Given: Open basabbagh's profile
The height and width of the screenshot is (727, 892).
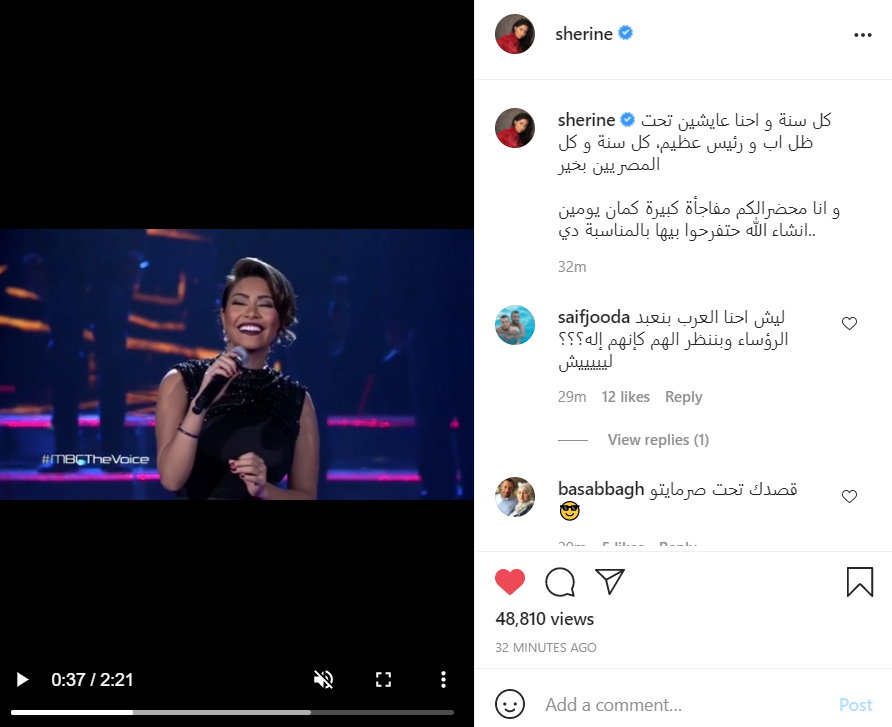Looking at the screenshot, I should point(600,490).
